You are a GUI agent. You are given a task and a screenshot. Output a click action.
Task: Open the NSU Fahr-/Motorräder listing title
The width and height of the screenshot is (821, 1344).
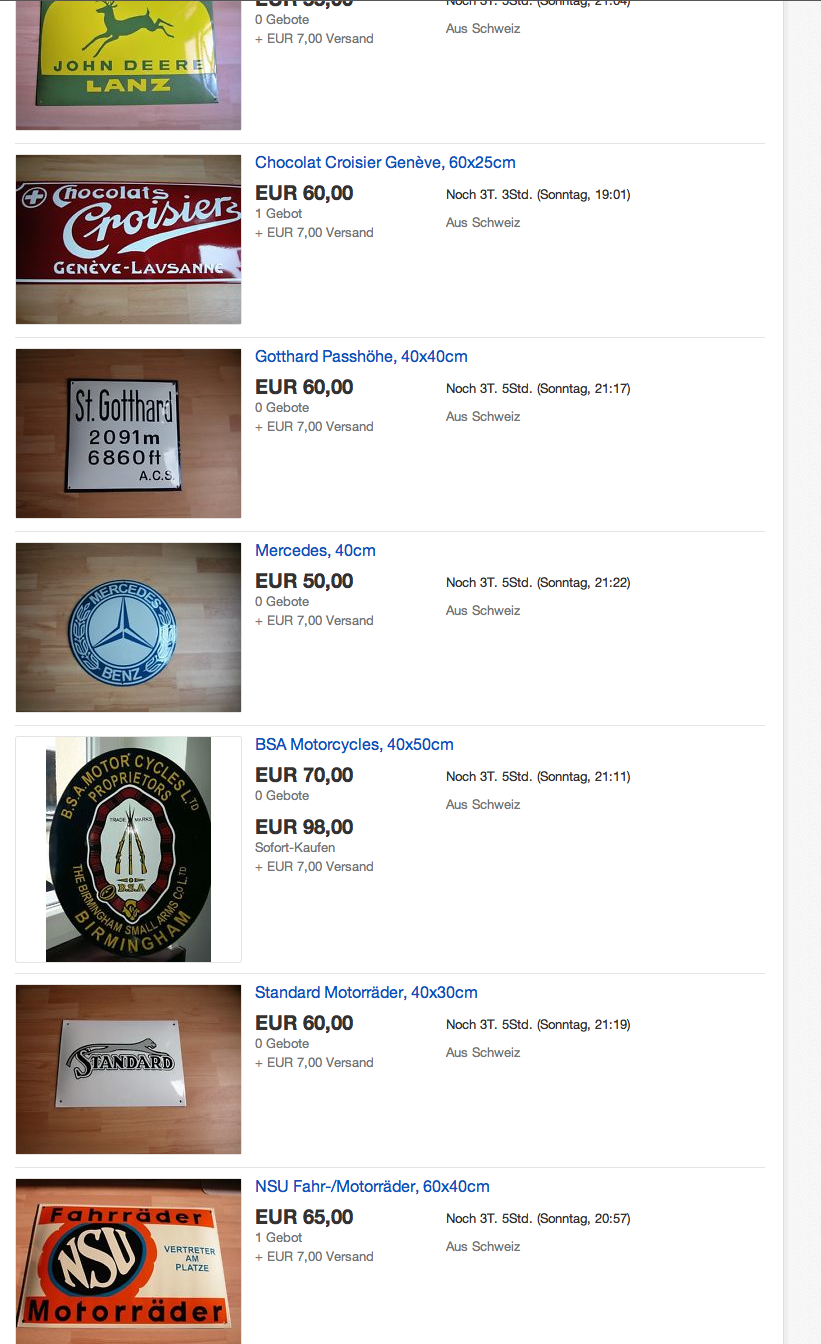pos(372,1187)
